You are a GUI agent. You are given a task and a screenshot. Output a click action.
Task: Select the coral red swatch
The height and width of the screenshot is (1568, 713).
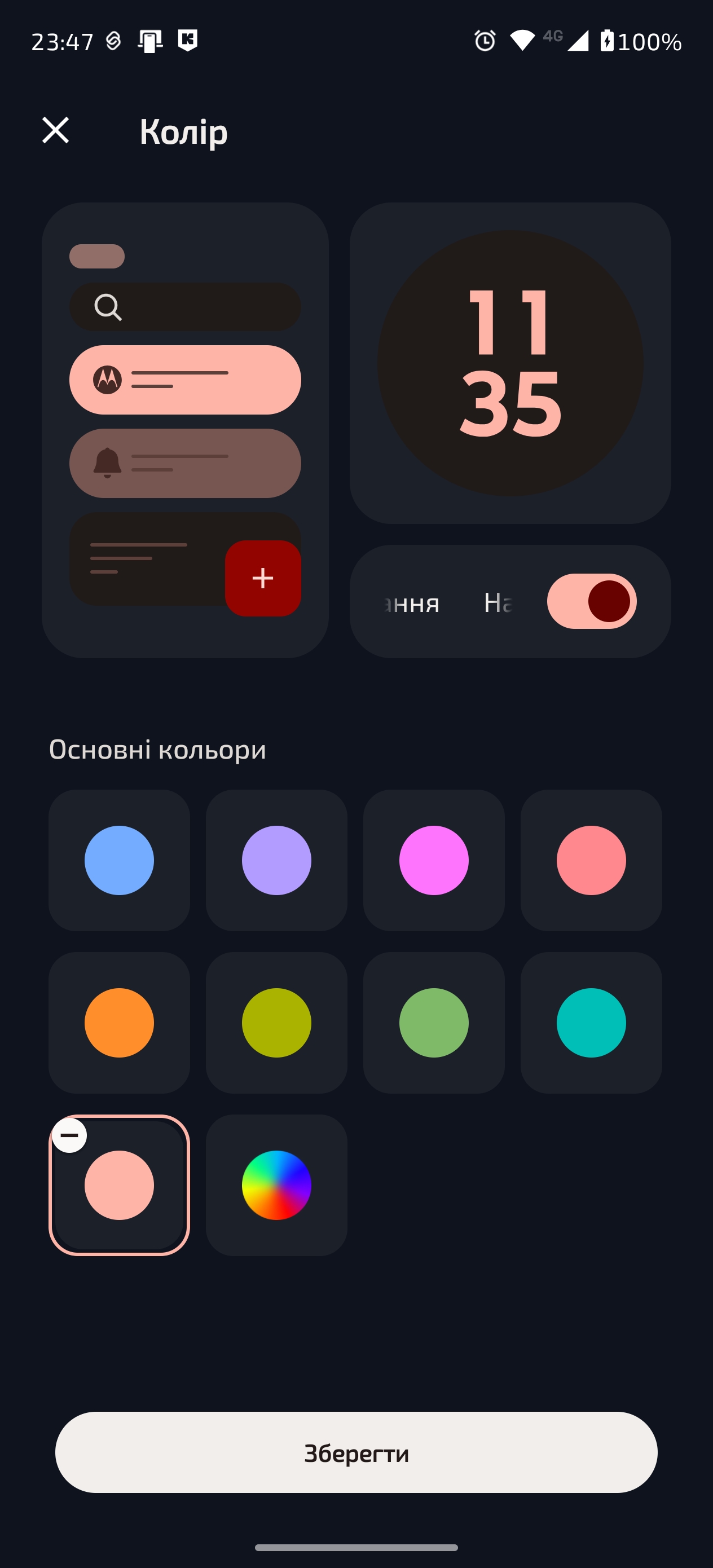coord(591,860)
